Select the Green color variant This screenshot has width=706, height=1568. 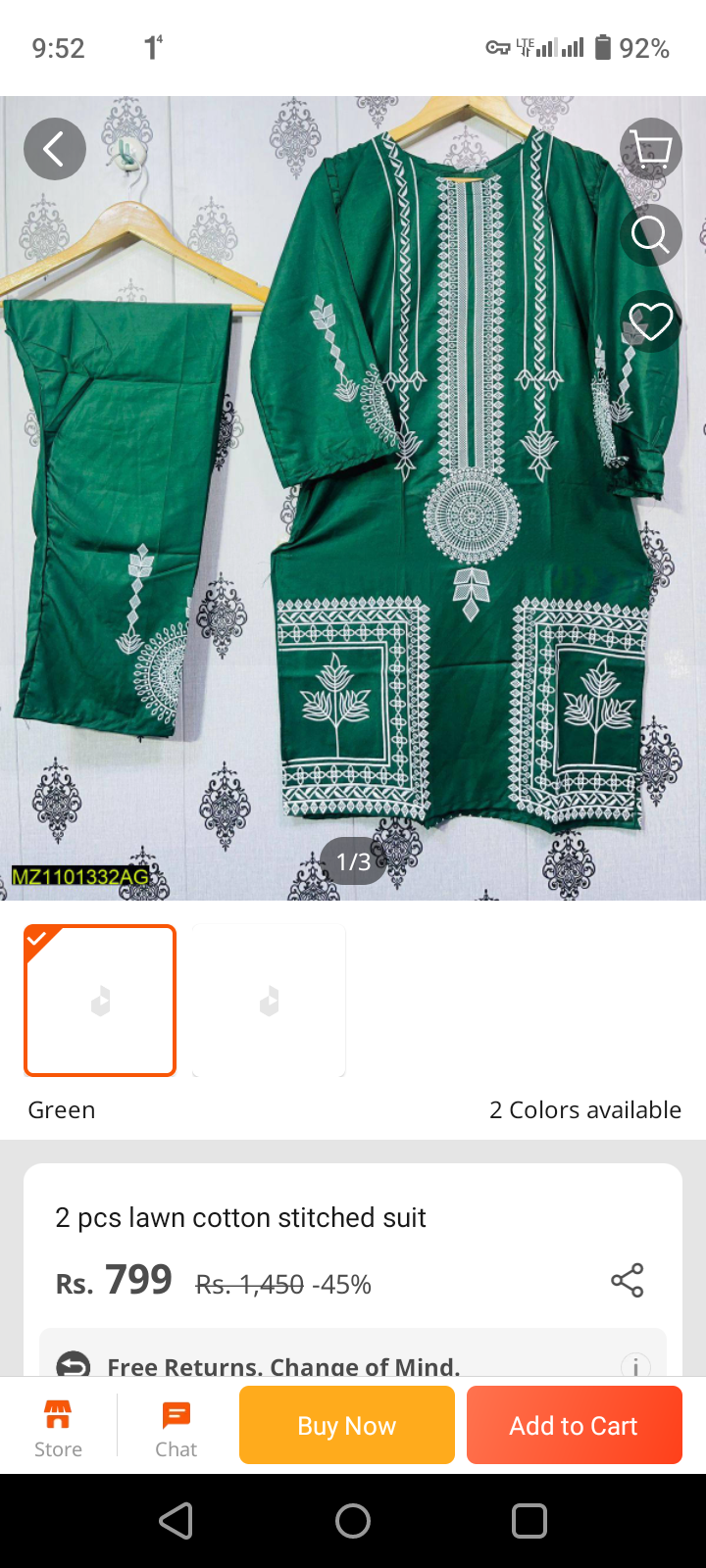click(100, 1001)
